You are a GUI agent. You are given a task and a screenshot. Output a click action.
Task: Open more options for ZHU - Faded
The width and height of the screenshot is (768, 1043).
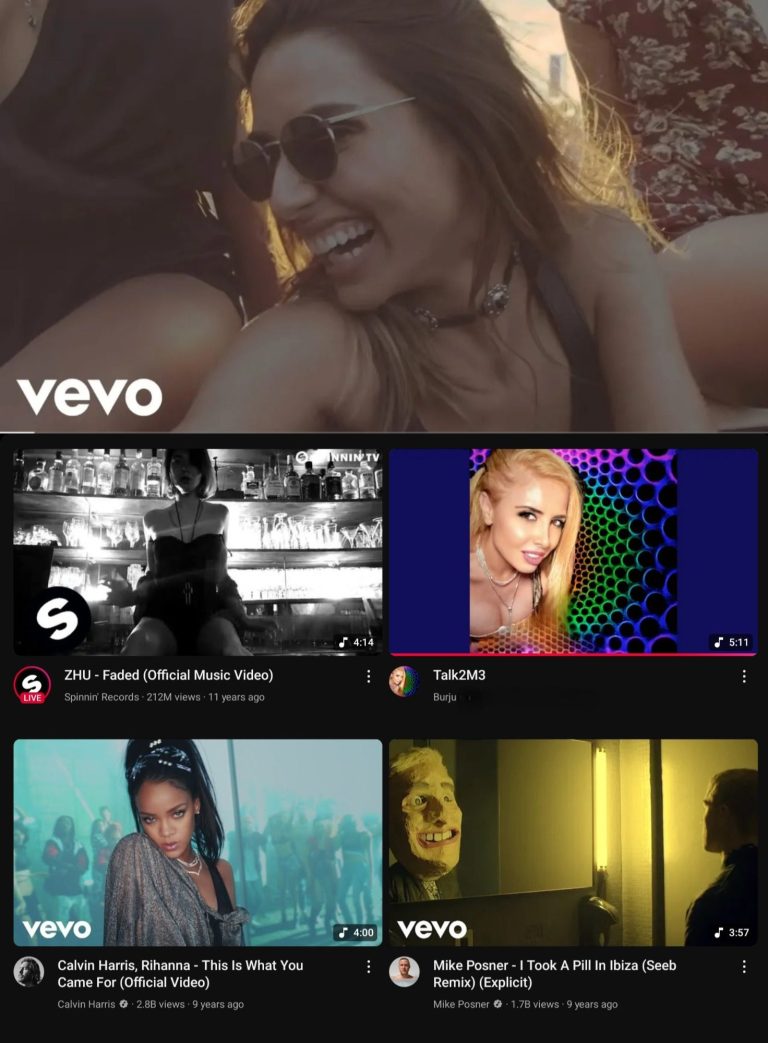point(368,676)
